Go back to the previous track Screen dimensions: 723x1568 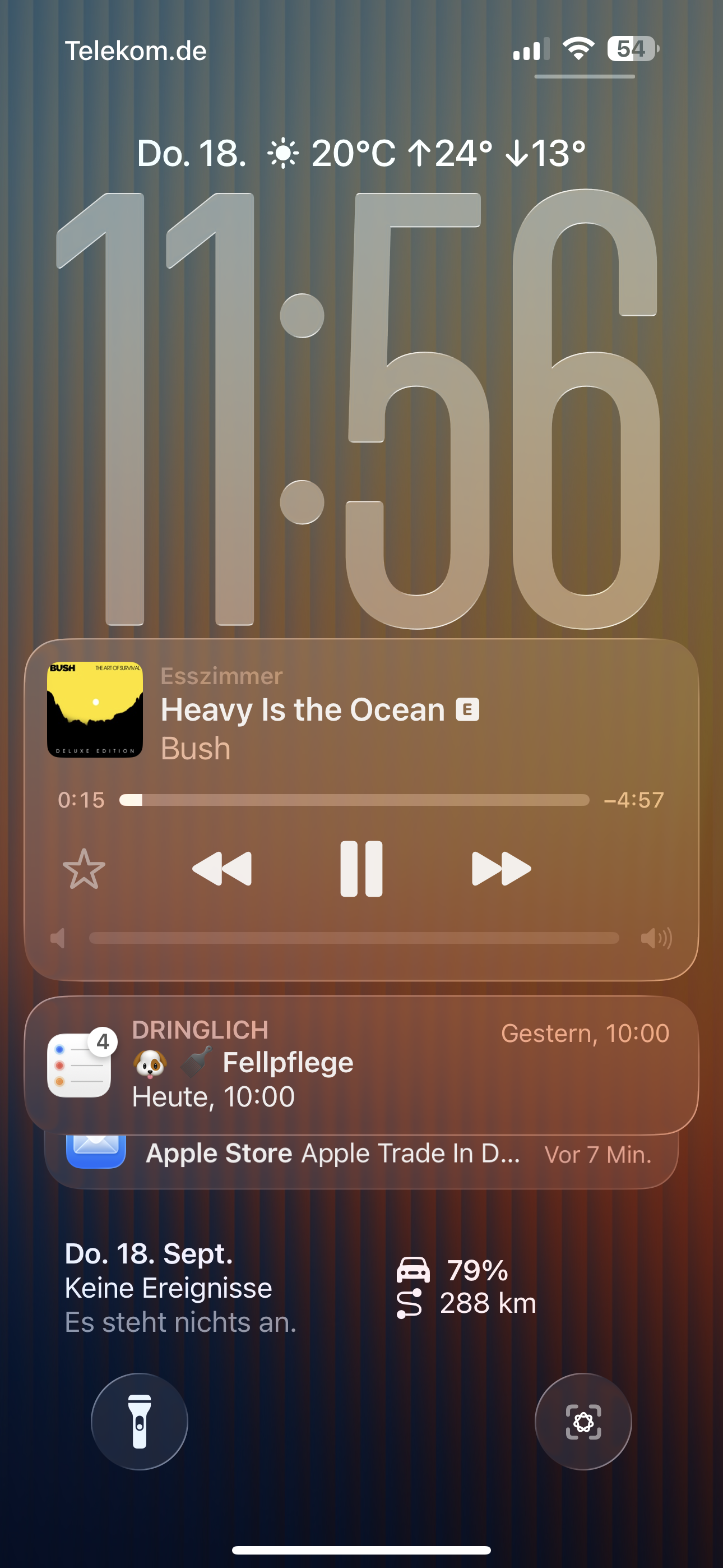pos(222,869)
